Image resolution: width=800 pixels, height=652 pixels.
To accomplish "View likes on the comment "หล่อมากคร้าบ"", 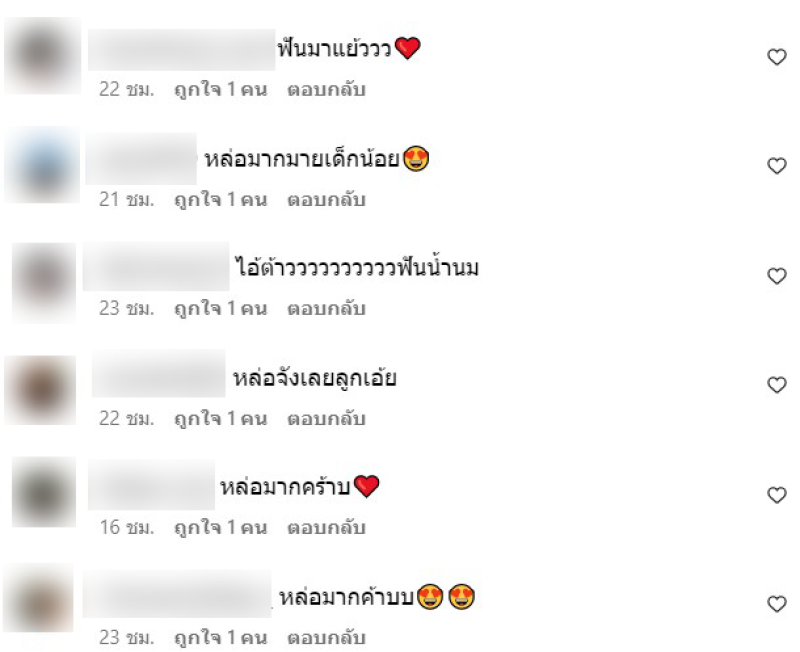I will 220,528.
